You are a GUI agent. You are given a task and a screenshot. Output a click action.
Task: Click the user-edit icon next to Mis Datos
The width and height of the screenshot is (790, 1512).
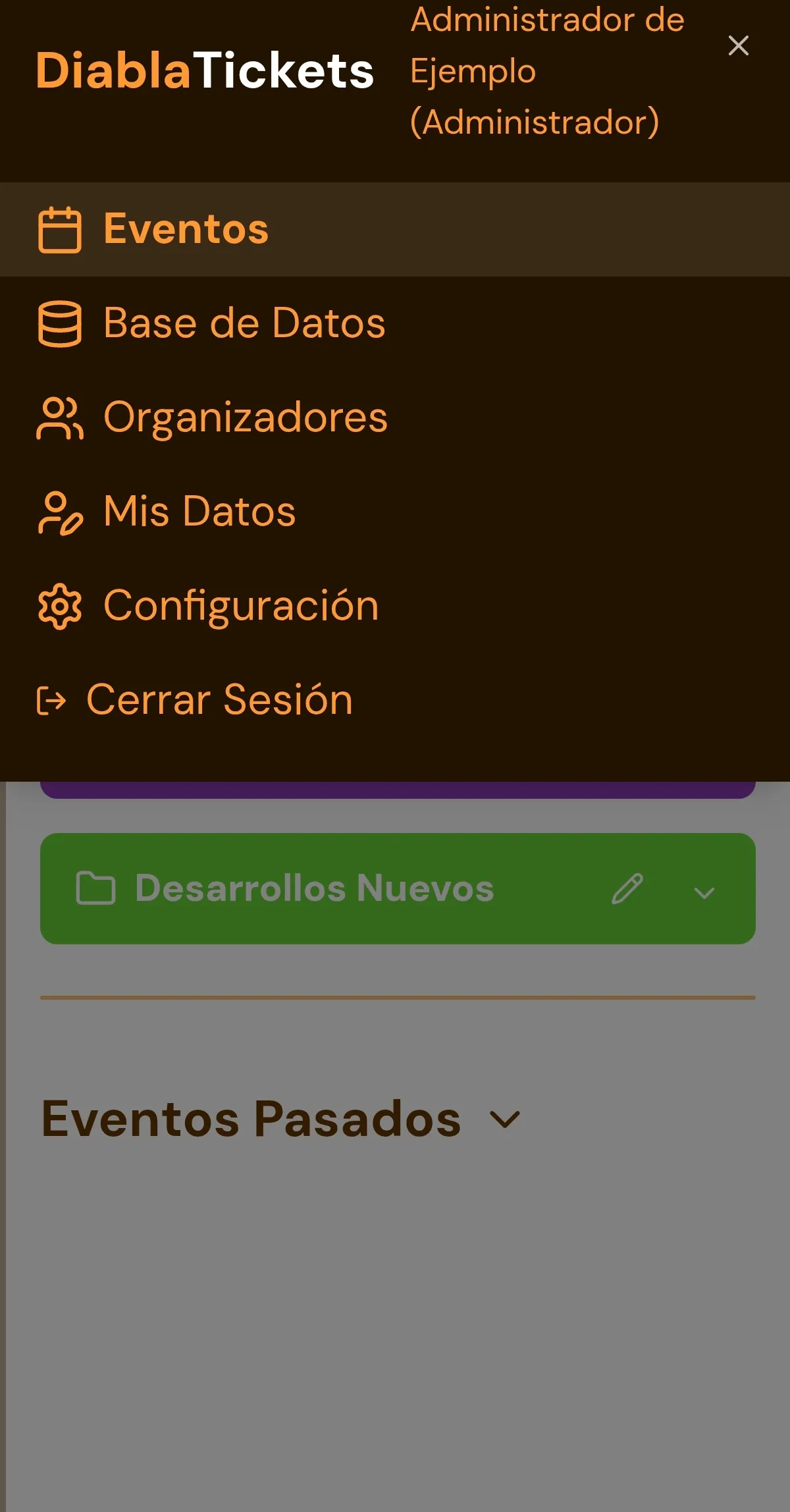coord(60,512)
